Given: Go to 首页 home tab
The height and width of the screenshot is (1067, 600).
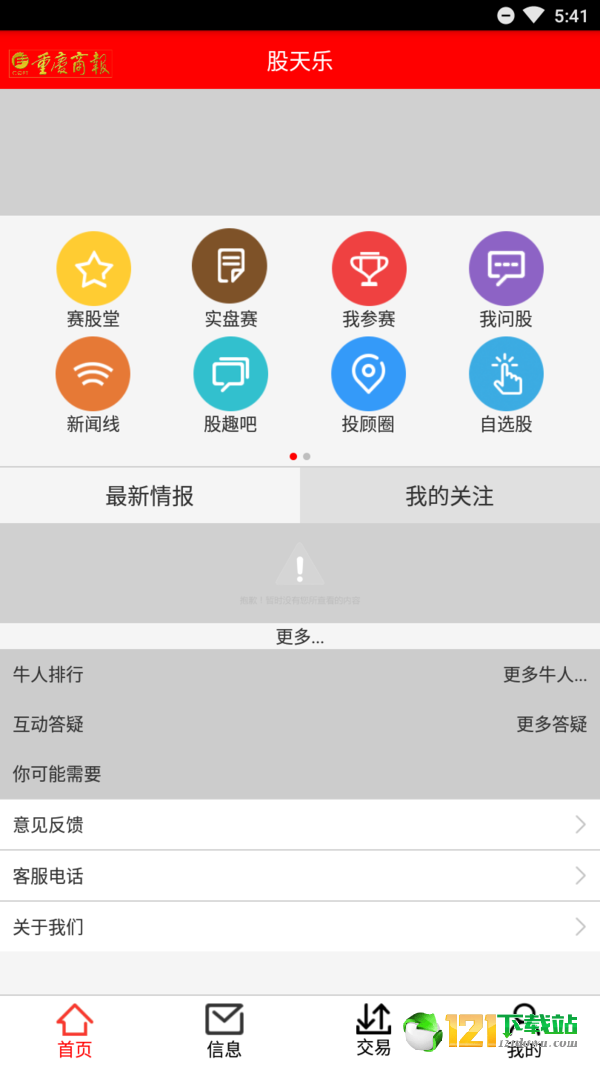Looking at the screenshot, I should [75, 1031].
